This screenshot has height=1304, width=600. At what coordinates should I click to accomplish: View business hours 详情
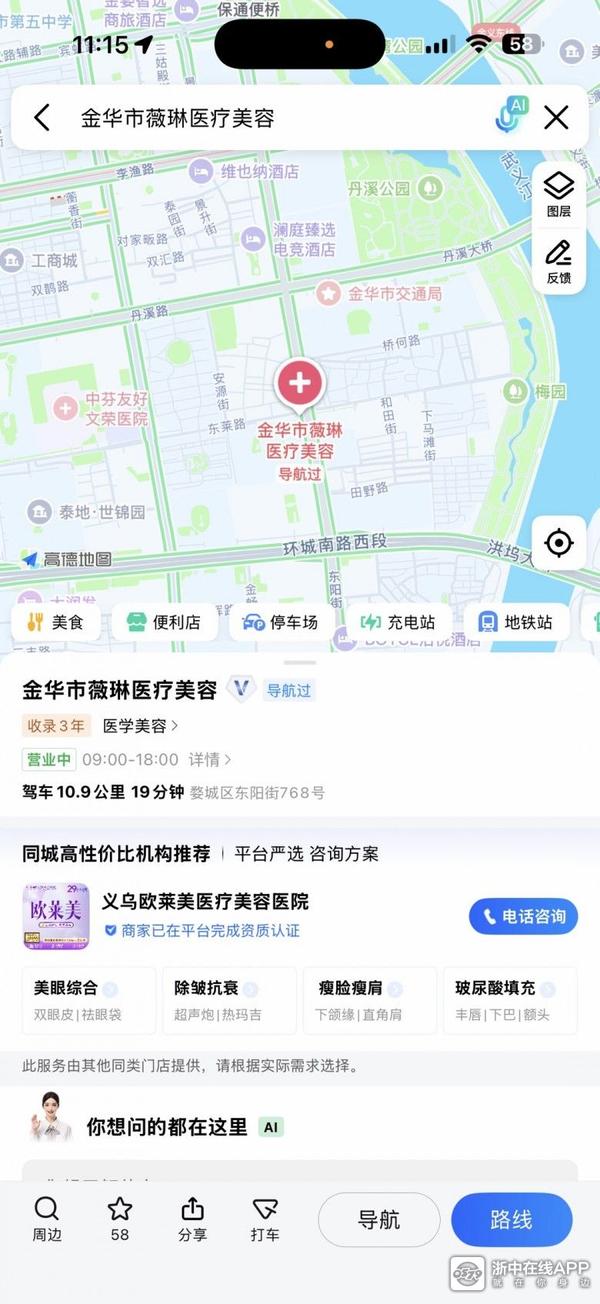[211, 760]
